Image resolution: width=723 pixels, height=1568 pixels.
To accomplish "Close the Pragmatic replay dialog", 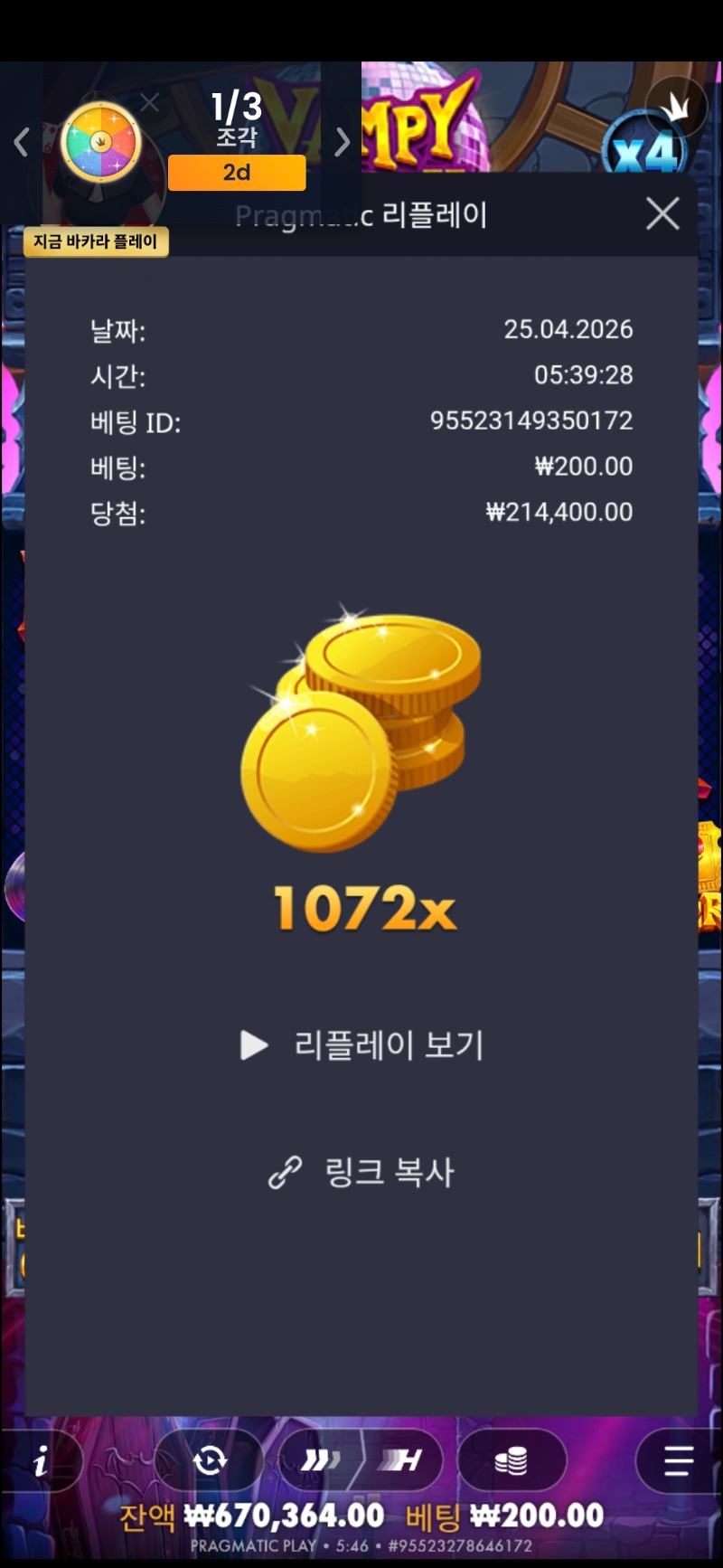I will click(x=662, y=214).
